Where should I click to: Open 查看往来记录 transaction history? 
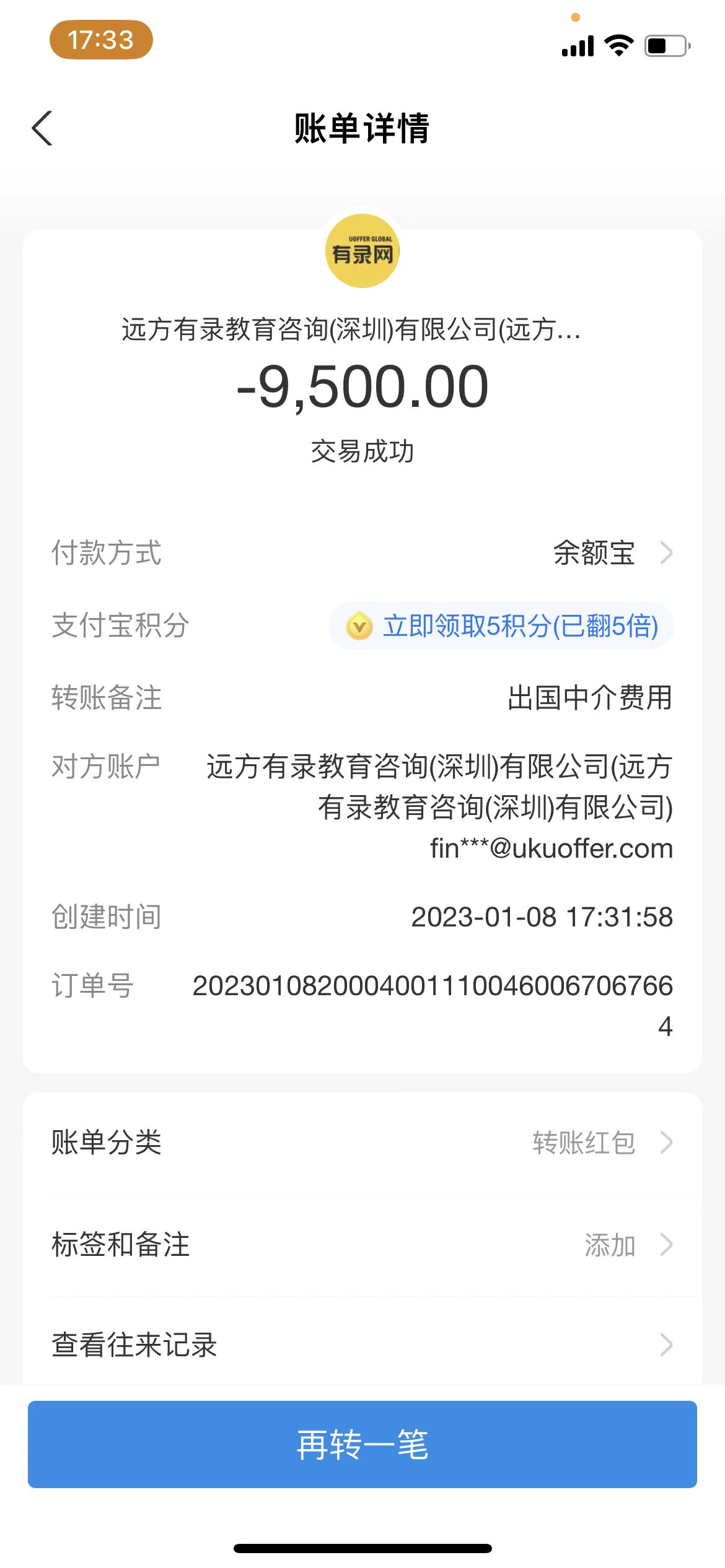click(362, 1345)
